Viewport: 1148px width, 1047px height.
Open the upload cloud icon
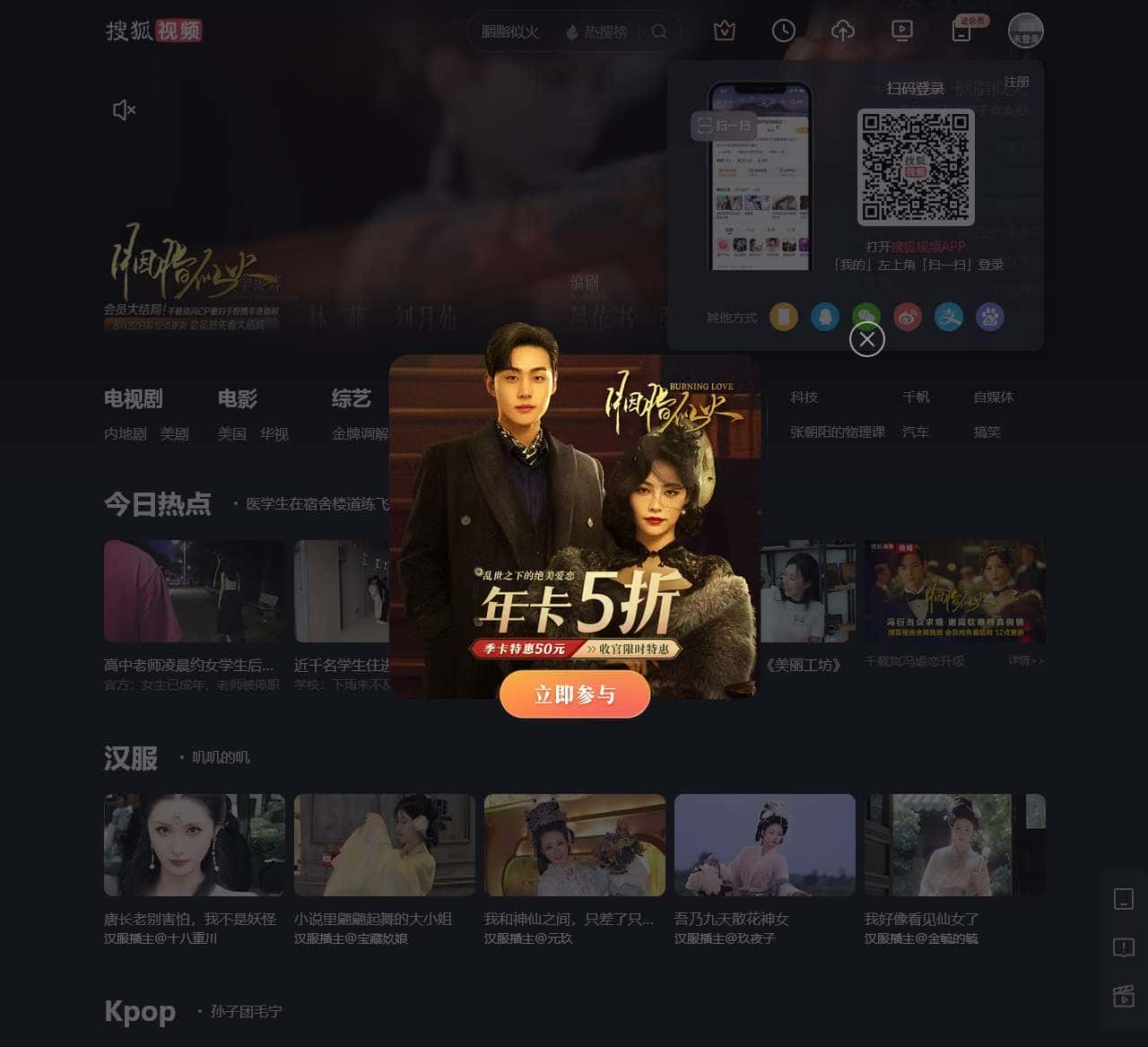pos(842,31)
